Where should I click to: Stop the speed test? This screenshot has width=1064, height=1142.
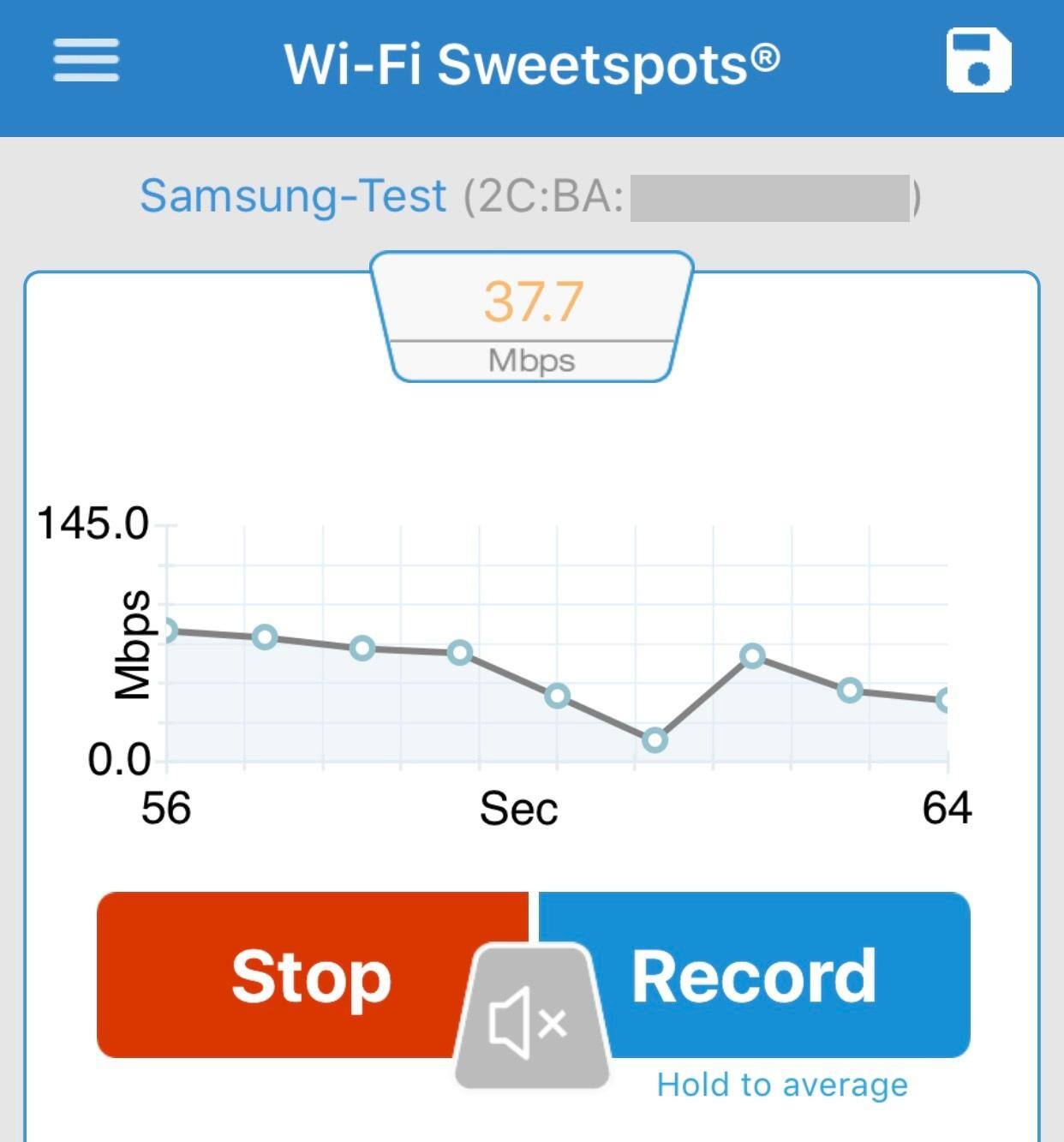tap(291, 975)
